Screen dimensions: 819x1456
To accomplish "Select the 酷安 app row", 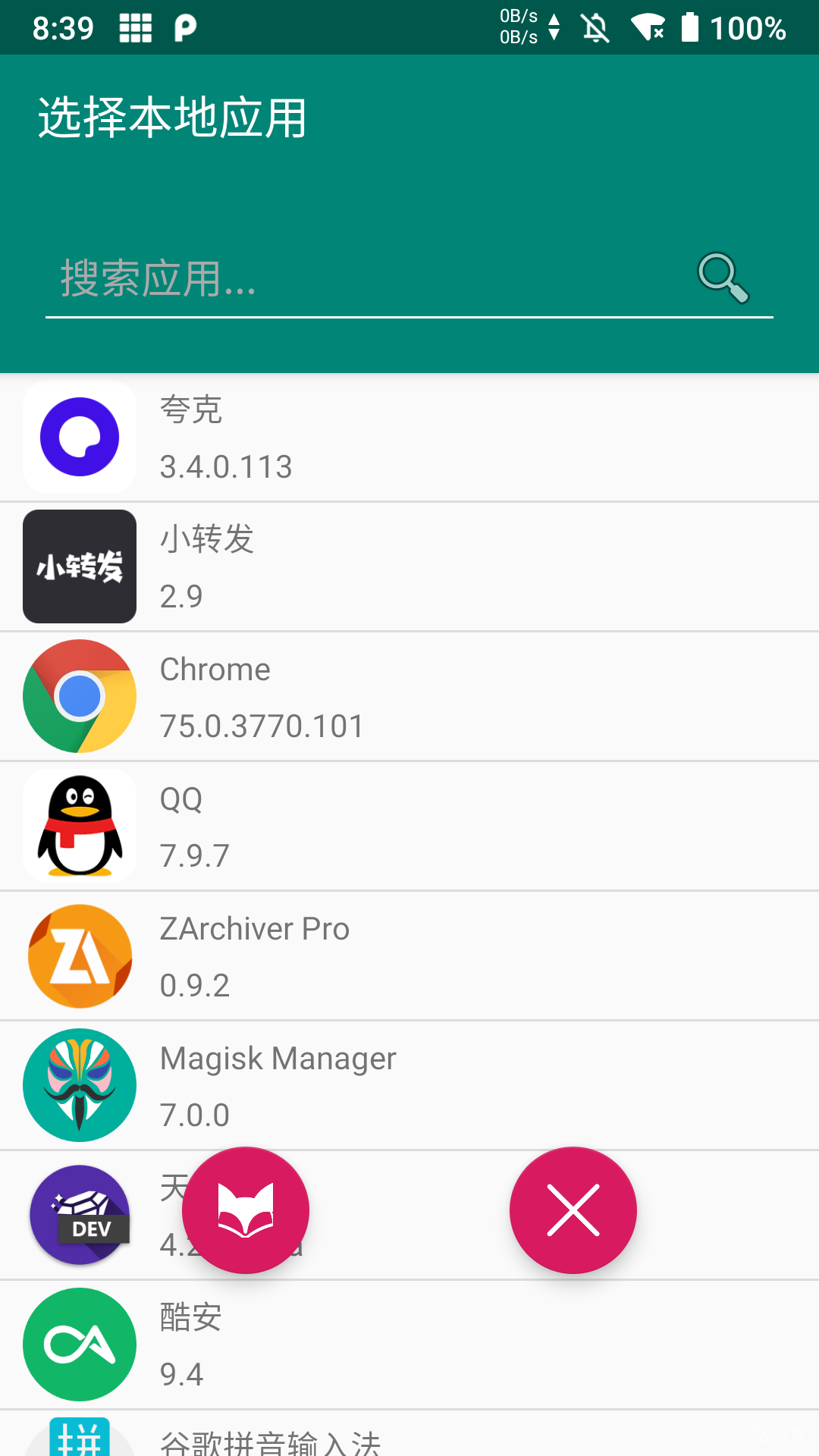I will pyautogui.click(x=409, y=1345).
